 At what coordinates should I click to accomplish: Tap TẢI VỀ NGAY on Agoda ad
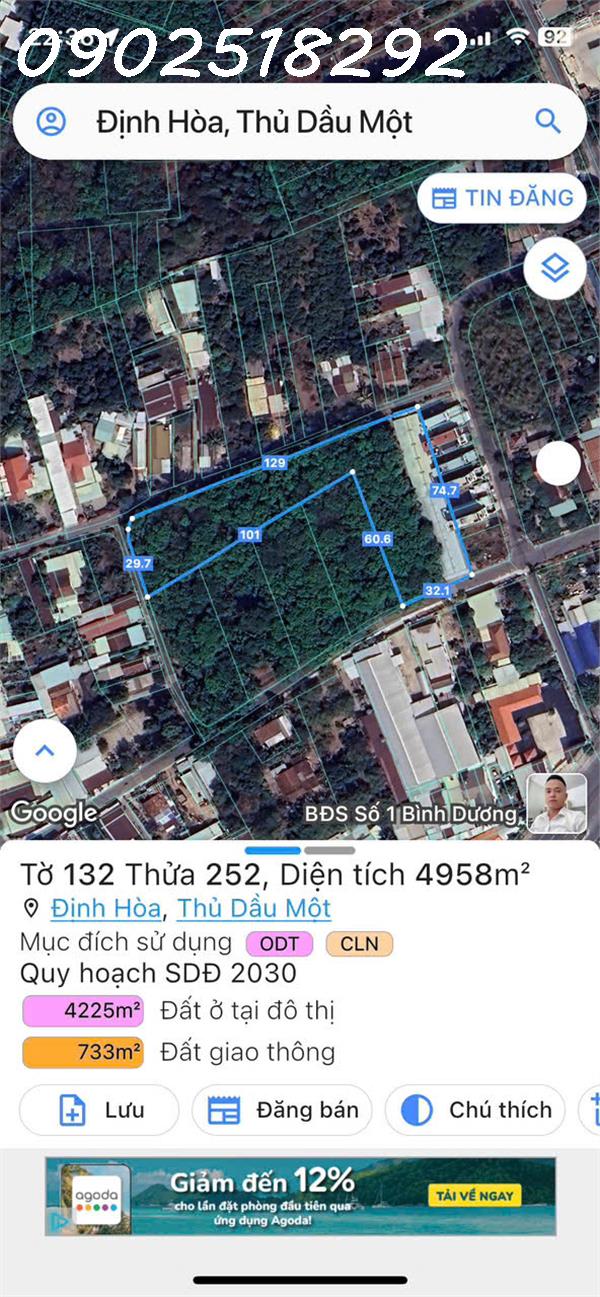[x=474, y=1195]
